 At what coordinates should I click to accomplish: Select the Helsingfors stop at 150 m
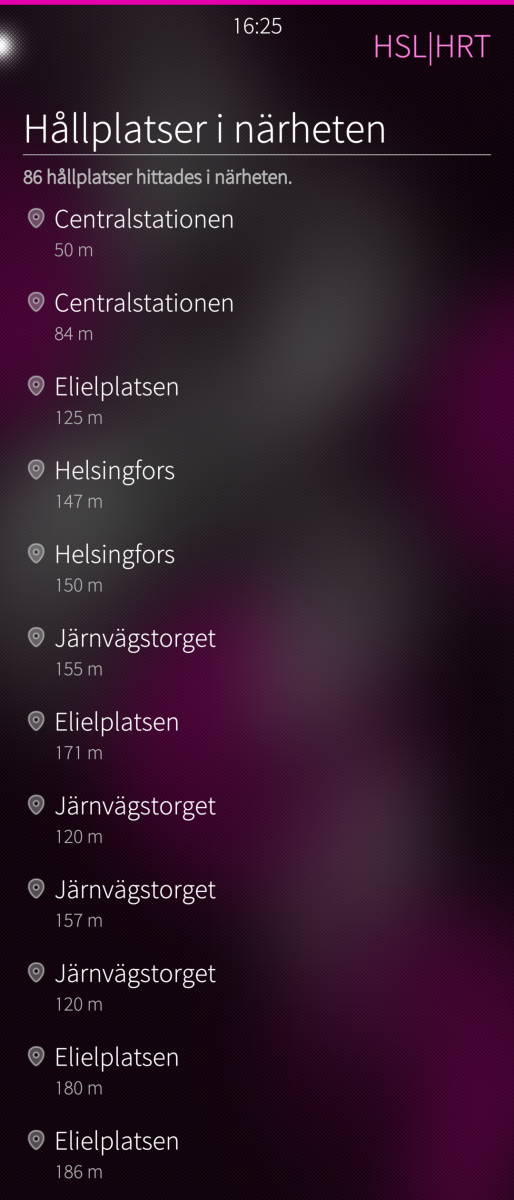[x=257, y=569]
